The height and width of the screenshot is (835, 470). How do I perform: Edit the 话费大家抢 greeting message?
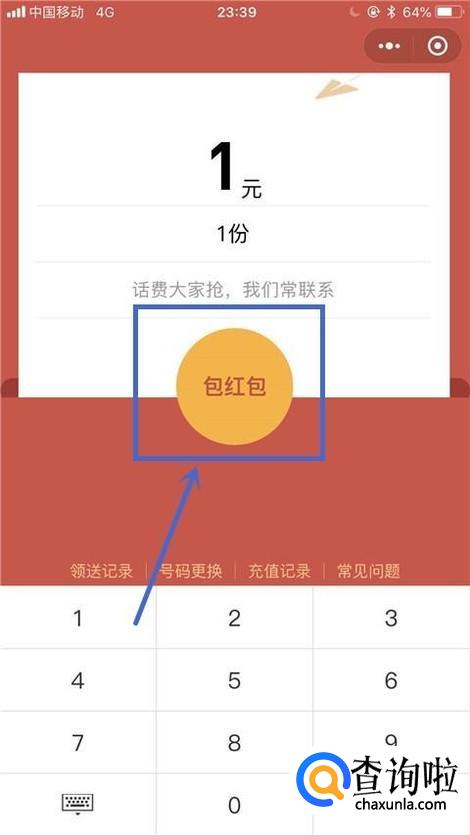[234, 290]
